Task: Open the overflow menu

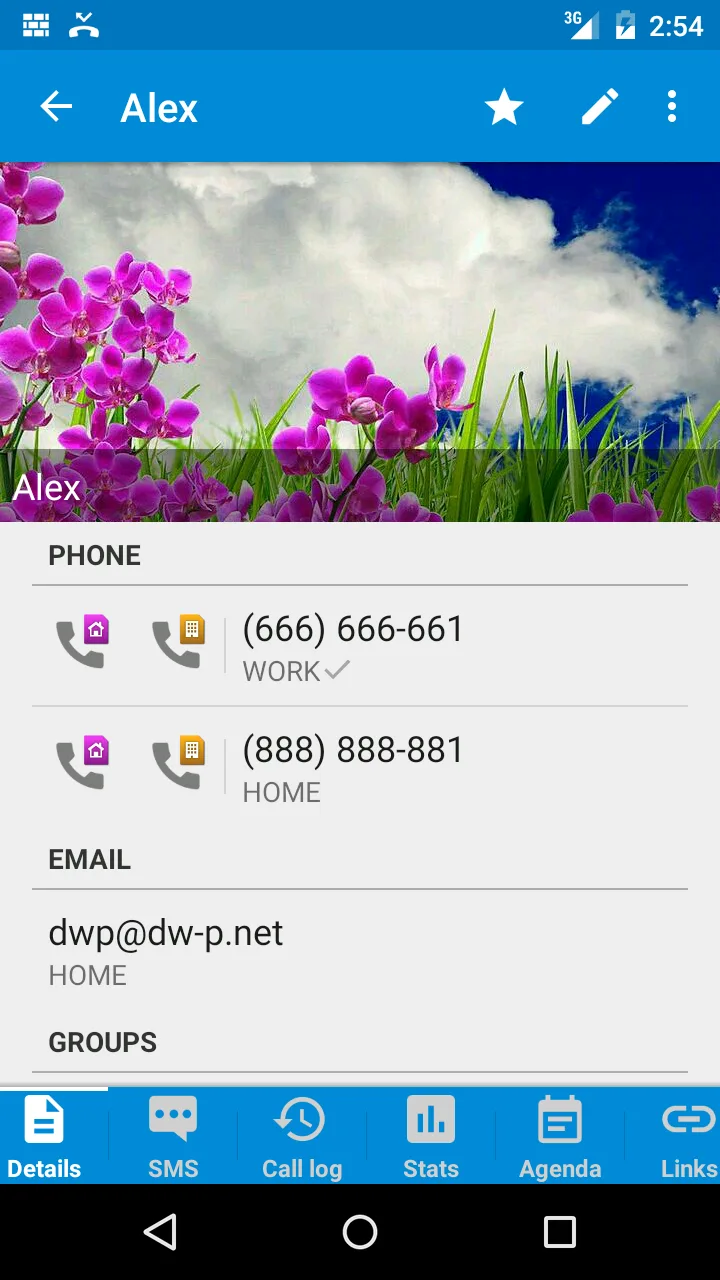Action: [x=672, y=107]
